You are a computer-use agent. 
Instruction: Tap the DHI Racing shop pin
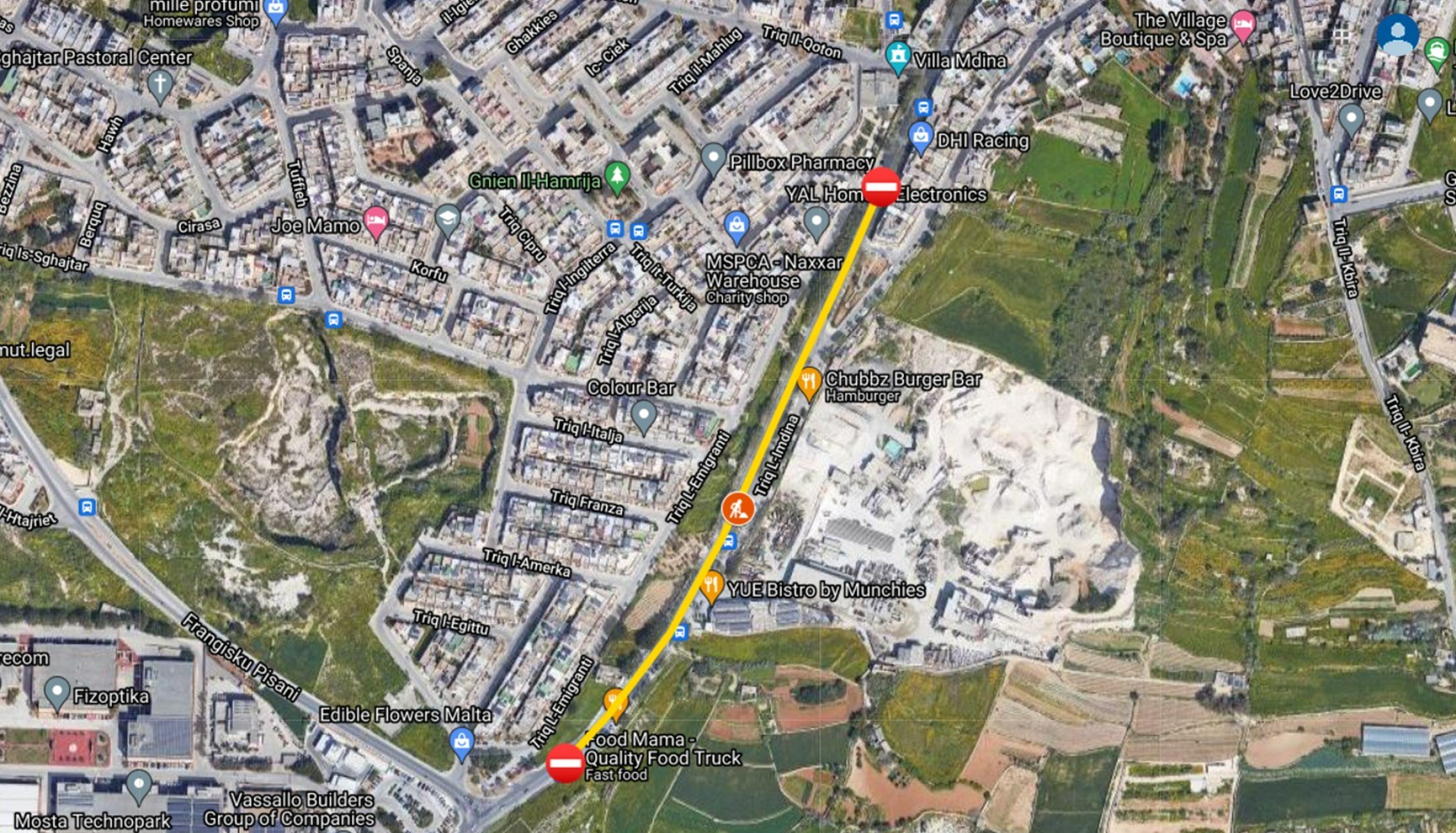pos(920,137)
